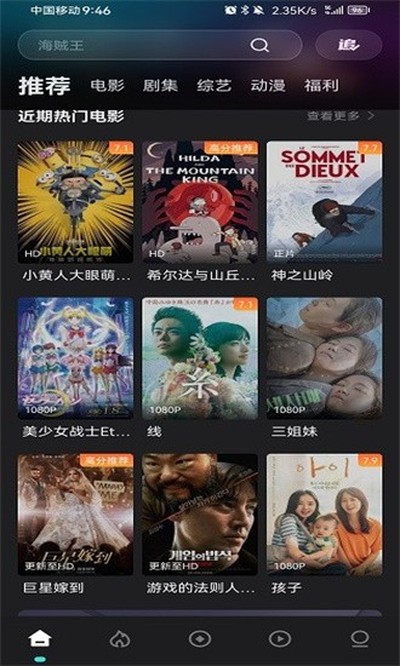Open the play-button video tab

(x=280, y=638)
